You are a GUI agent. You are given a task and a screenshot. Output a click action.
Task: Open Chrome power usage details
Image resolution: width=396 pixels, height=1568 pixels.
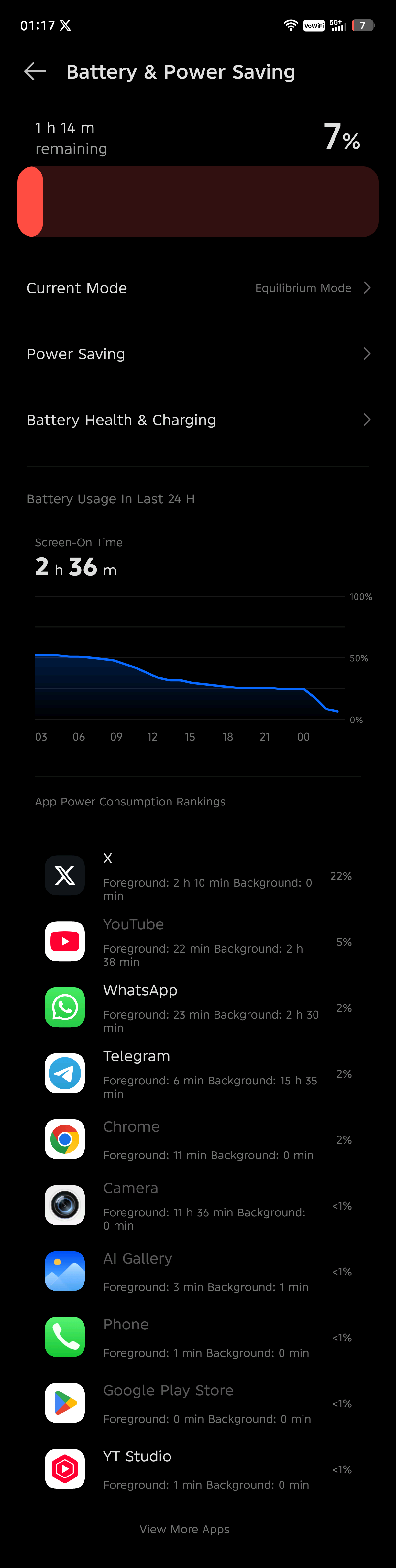(x=198, y=1139)
